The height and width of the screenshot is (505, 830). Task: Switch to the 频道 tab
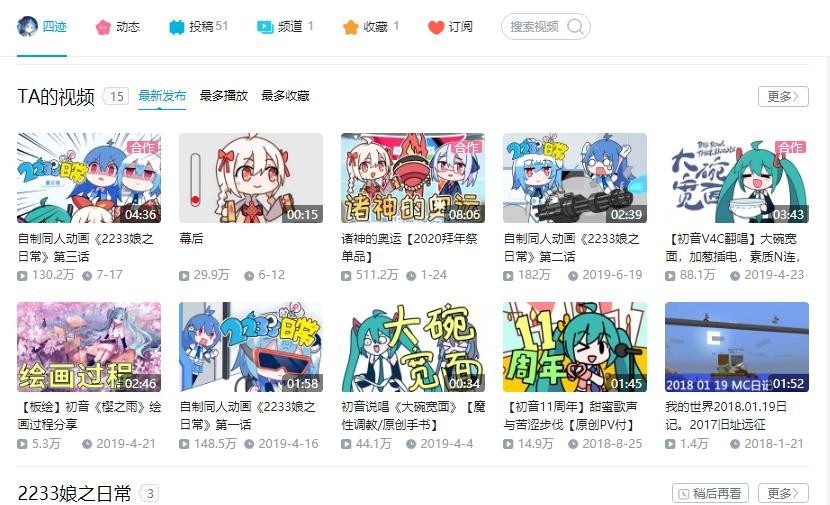tap(285, 27)
